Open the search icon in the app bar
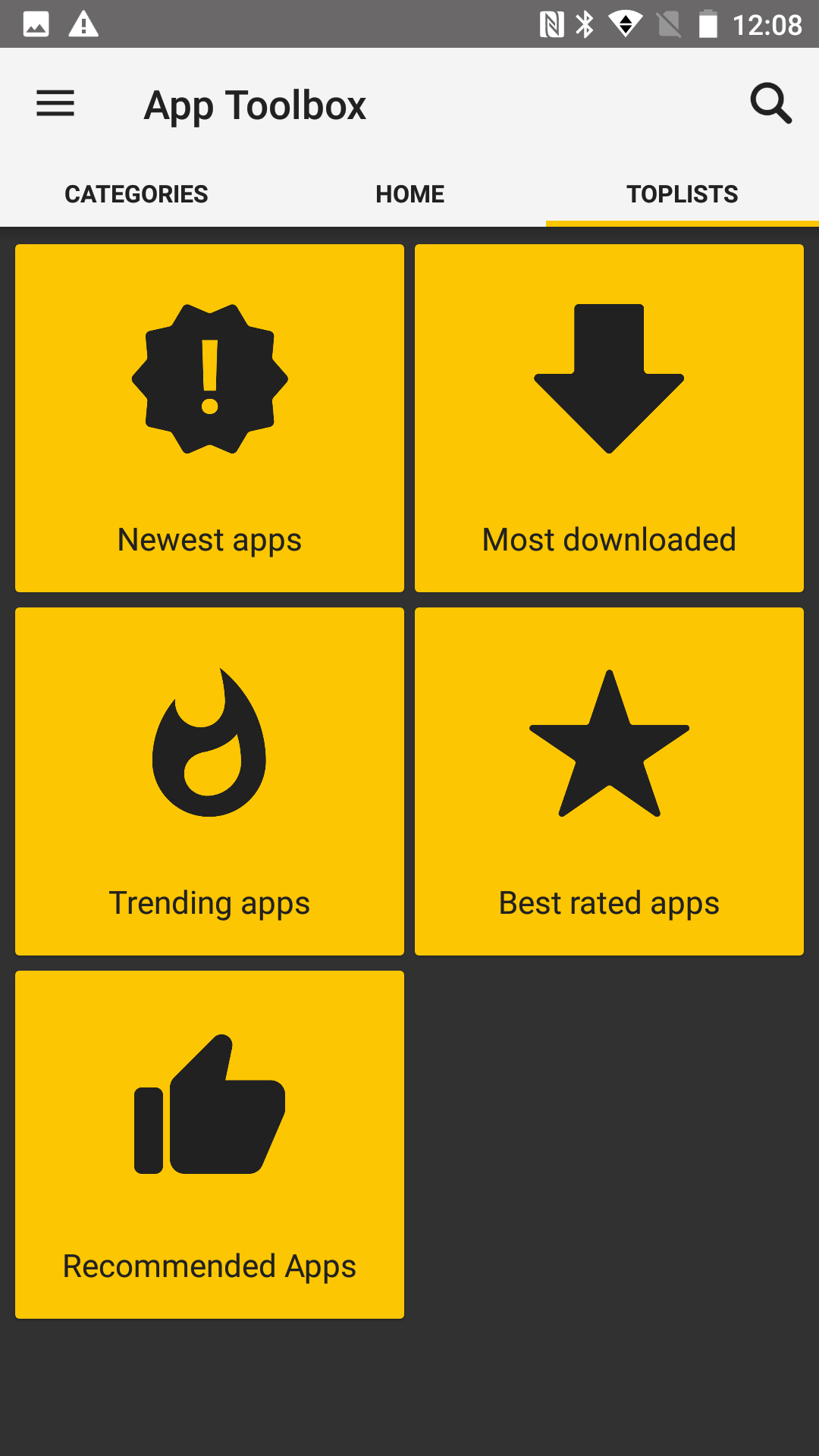The width and height of the screenshot is (819, 1456). (770, 104)
